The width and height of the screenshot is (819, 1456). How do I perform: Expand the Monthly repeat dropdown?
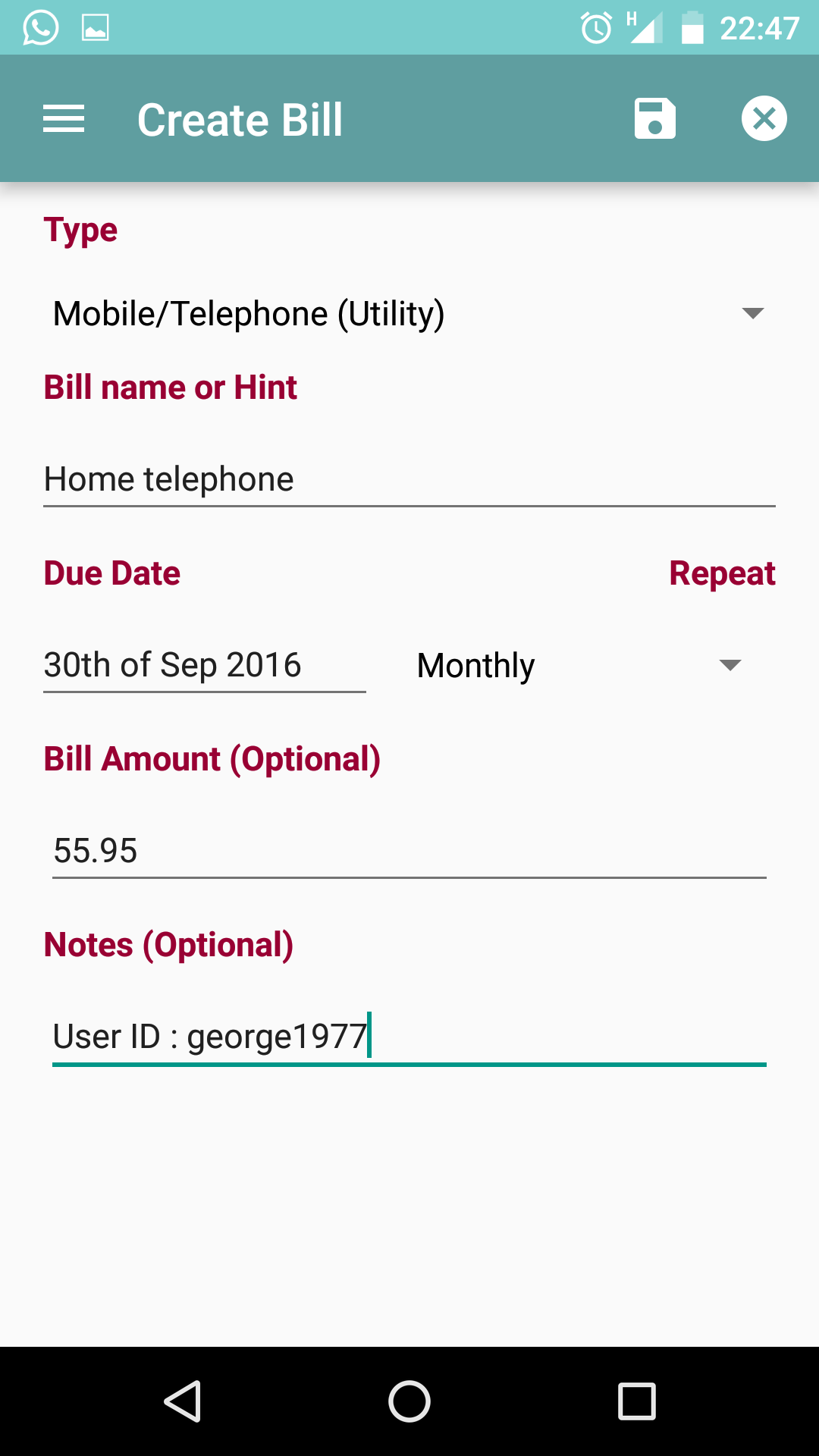pos(729,665)
